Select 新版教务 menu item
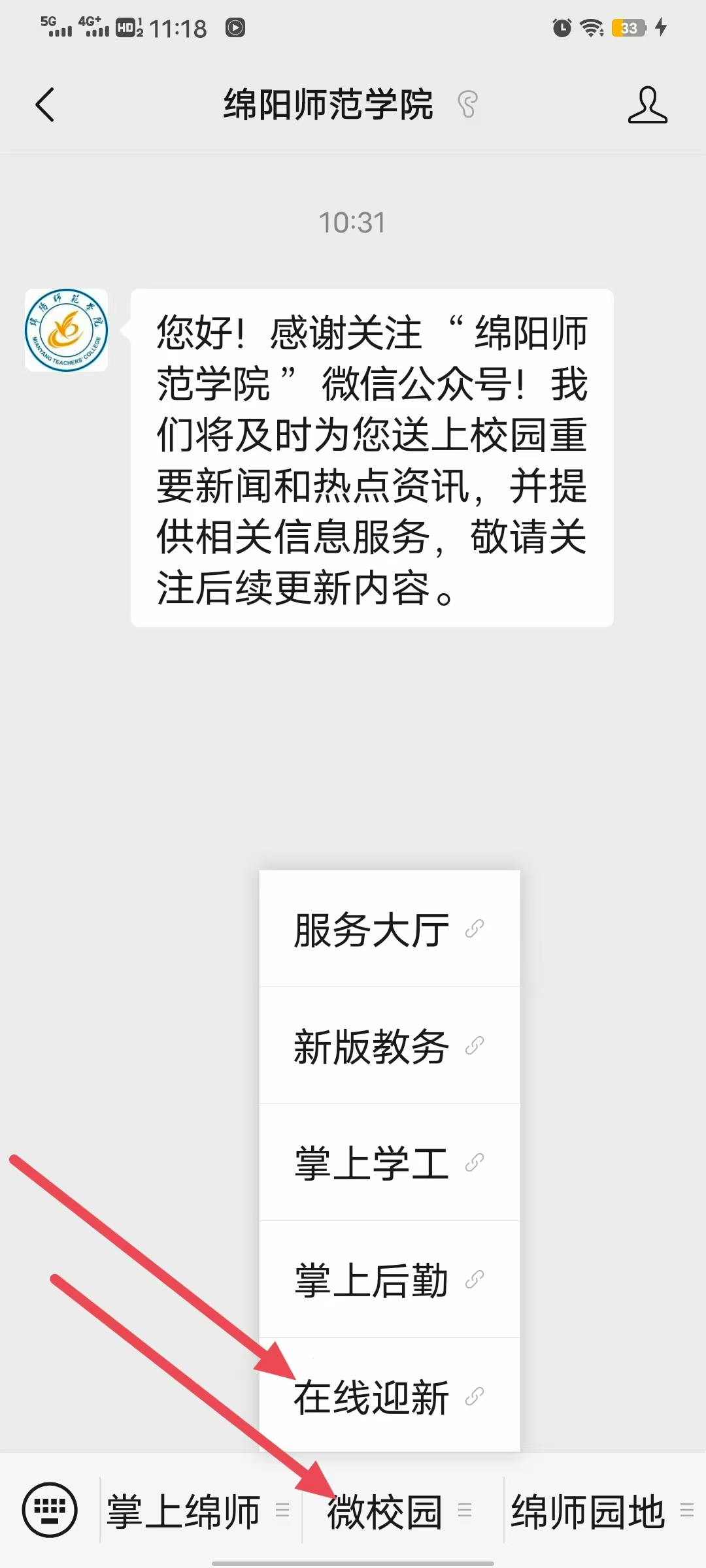 390,1045
